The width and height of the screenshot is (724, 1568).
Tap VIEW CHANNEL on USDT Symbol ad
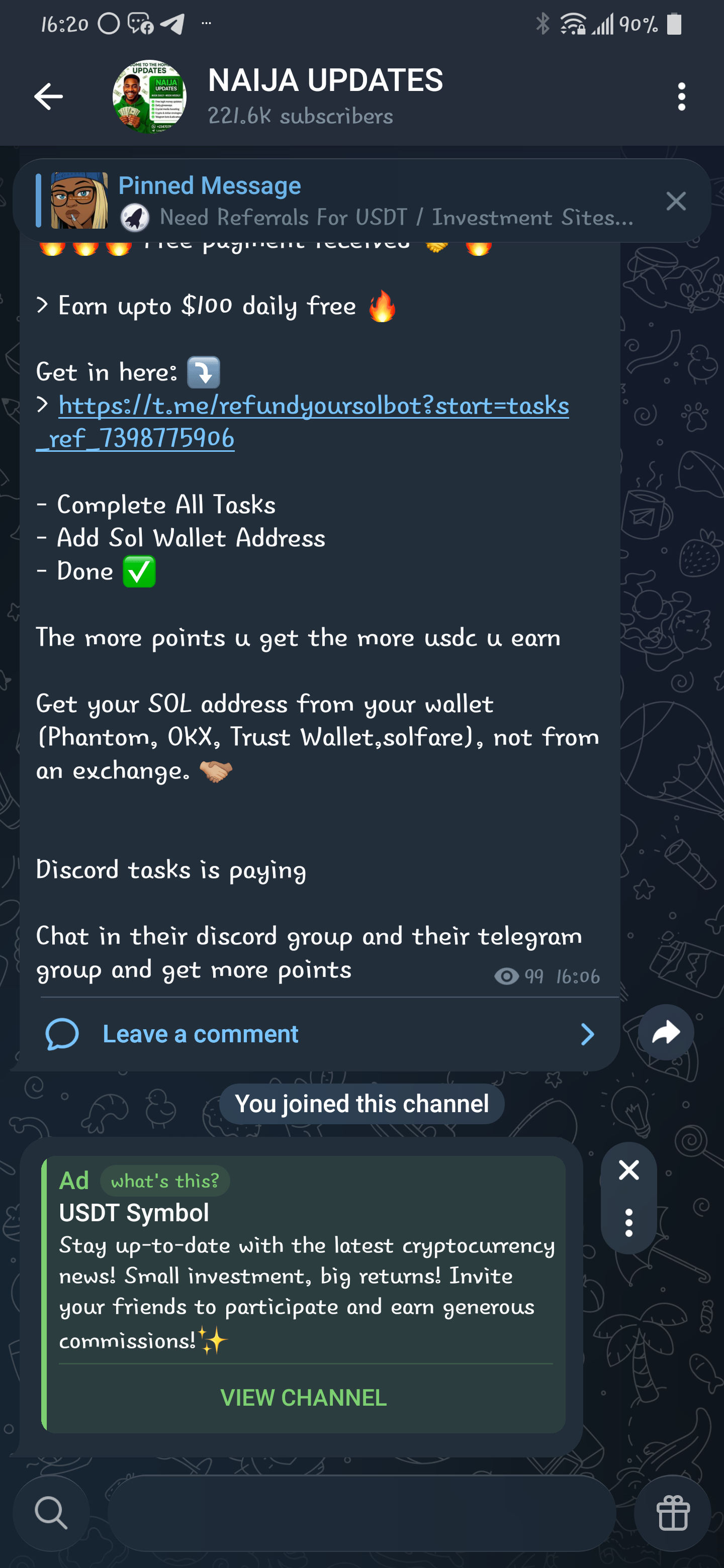pyautogui.click(x=303, y=1398)
